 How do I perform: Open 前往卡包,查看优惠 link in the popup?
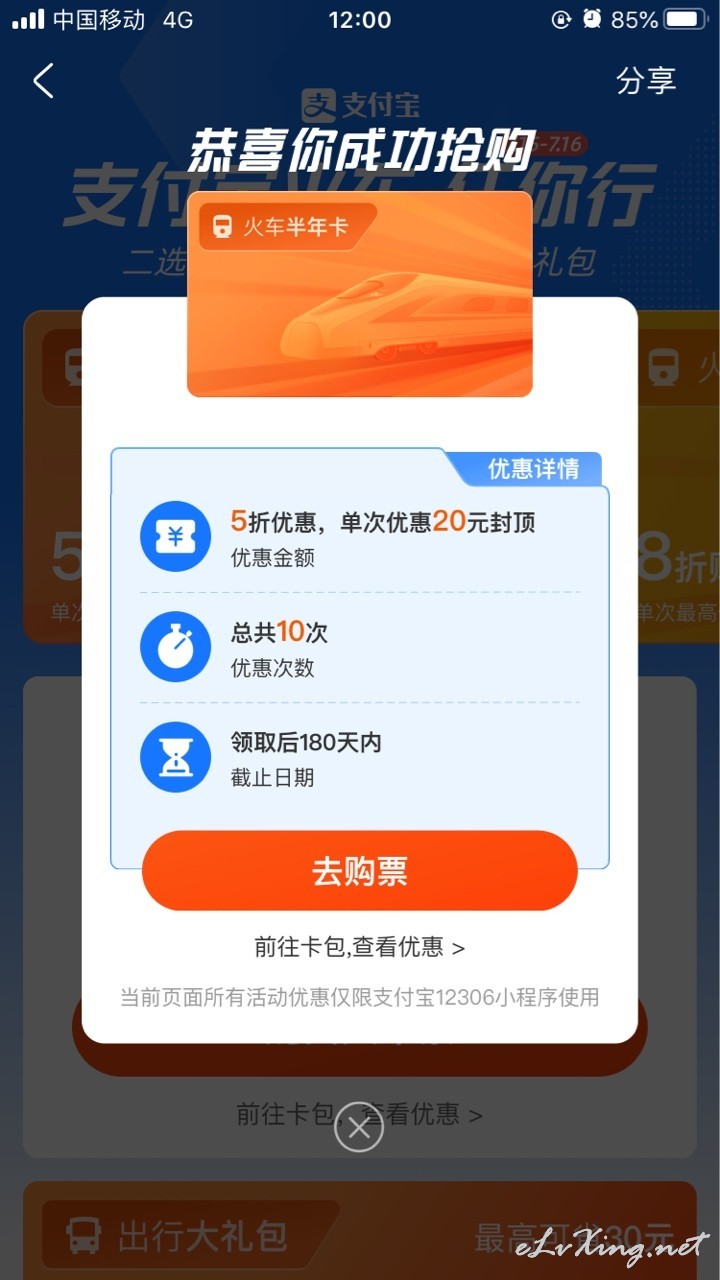tap(360, 948)
